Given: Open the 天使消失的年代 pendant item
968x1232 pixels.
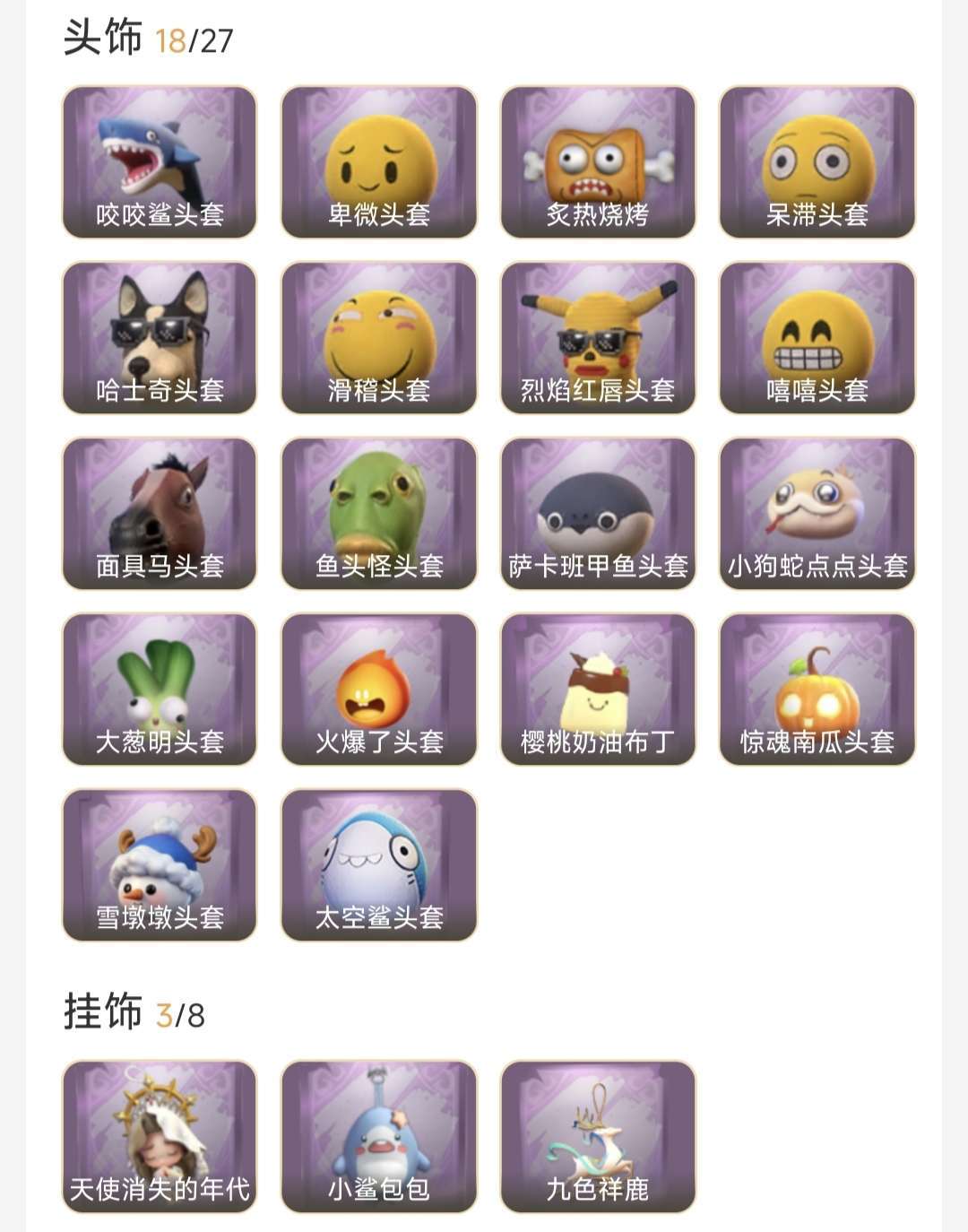Looking at the screenshot, I should (x=160, y=1137).
